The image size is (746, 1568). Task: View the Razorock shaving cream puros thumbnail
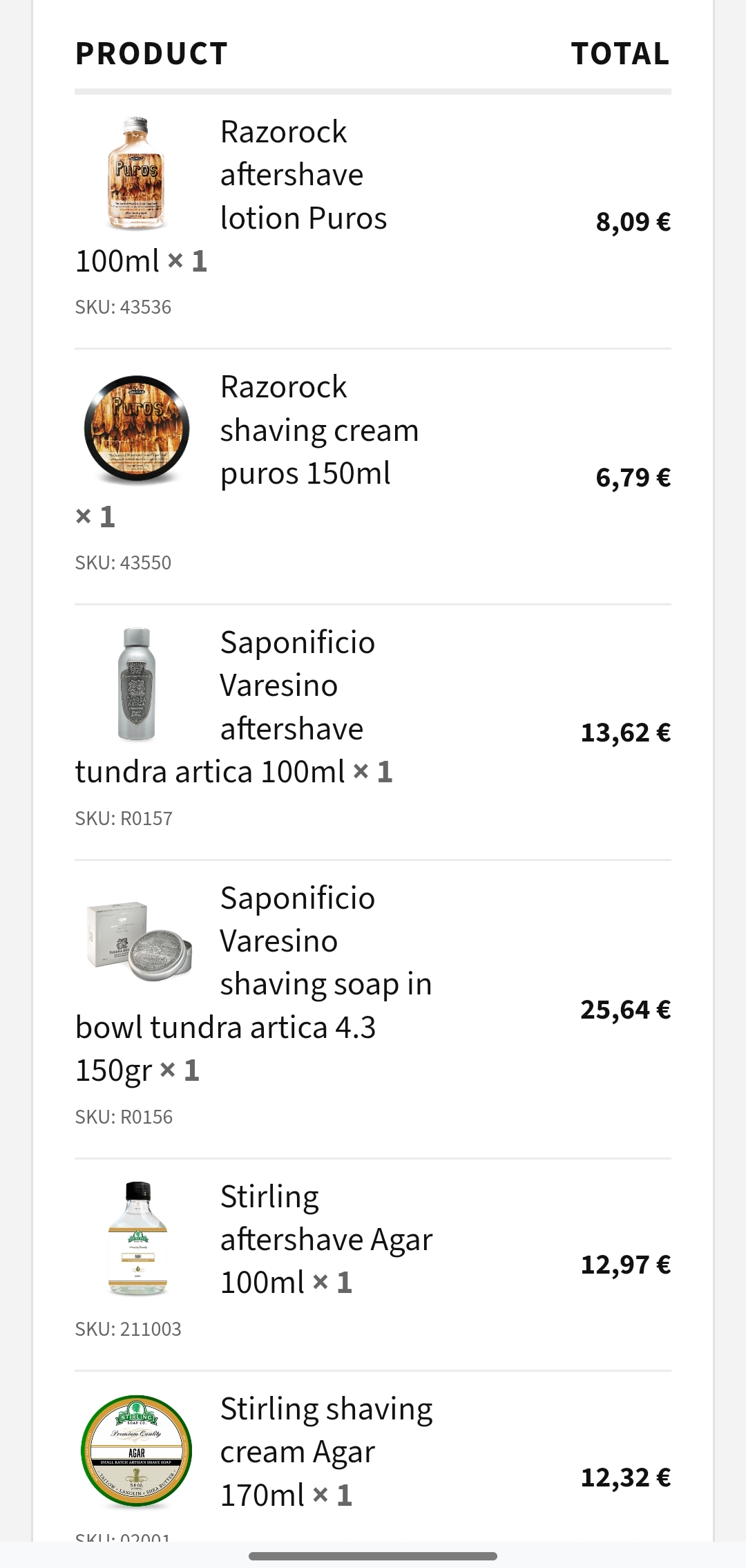click(137, 429)
